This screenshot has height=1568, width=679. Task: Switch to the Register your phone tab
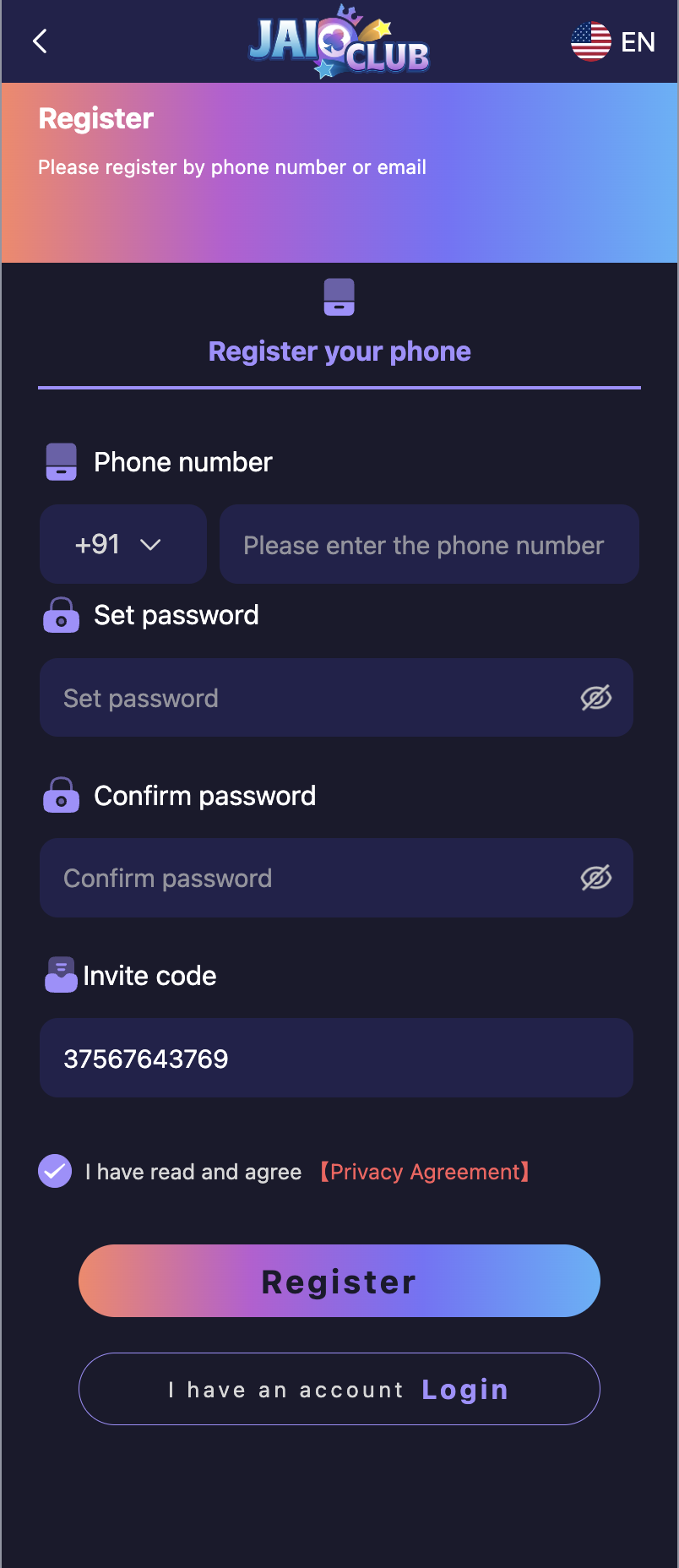[x=339, y=351]
